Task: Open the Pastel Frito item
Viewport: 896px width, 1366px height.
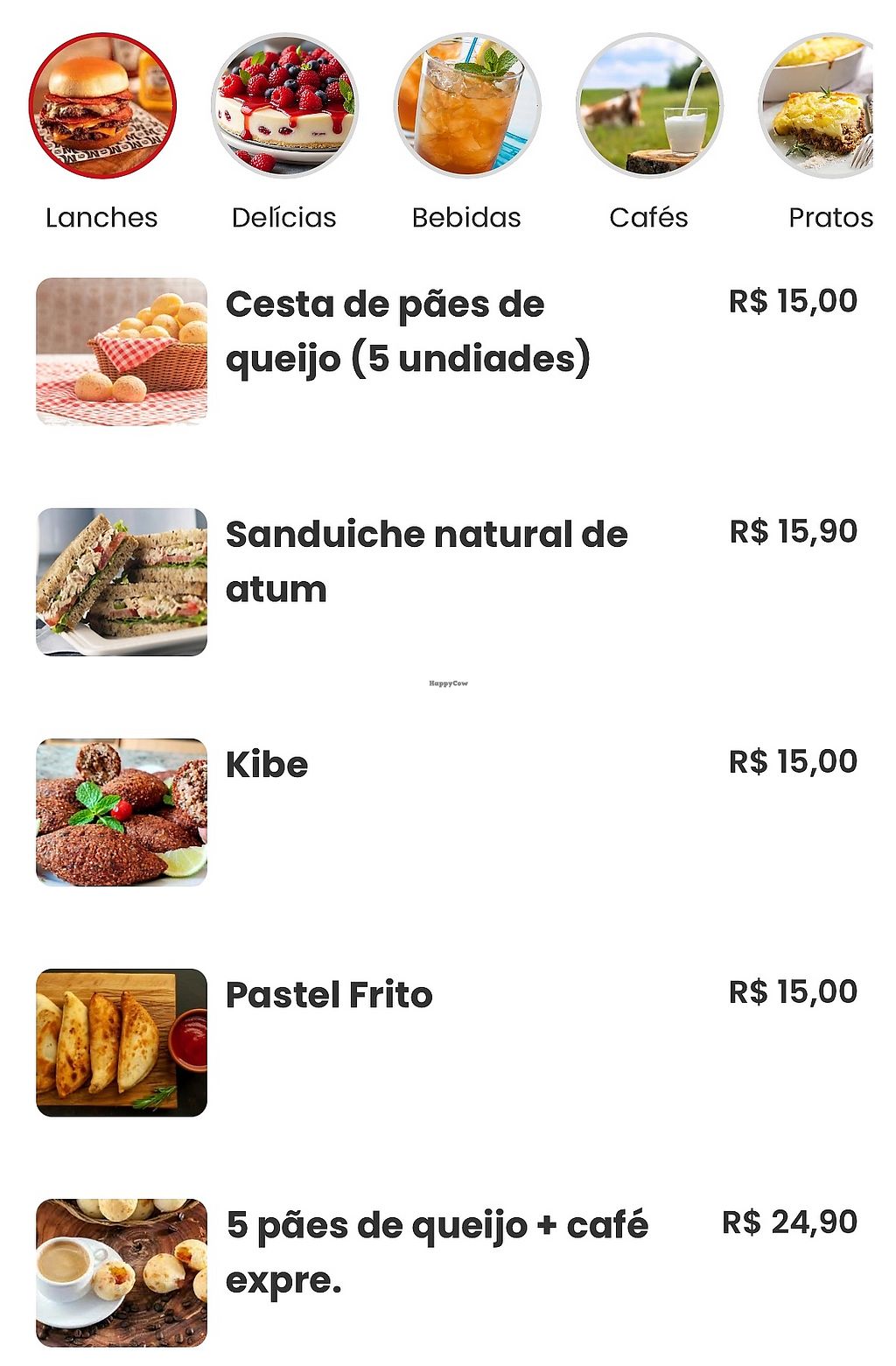Action: click(329, 995)
